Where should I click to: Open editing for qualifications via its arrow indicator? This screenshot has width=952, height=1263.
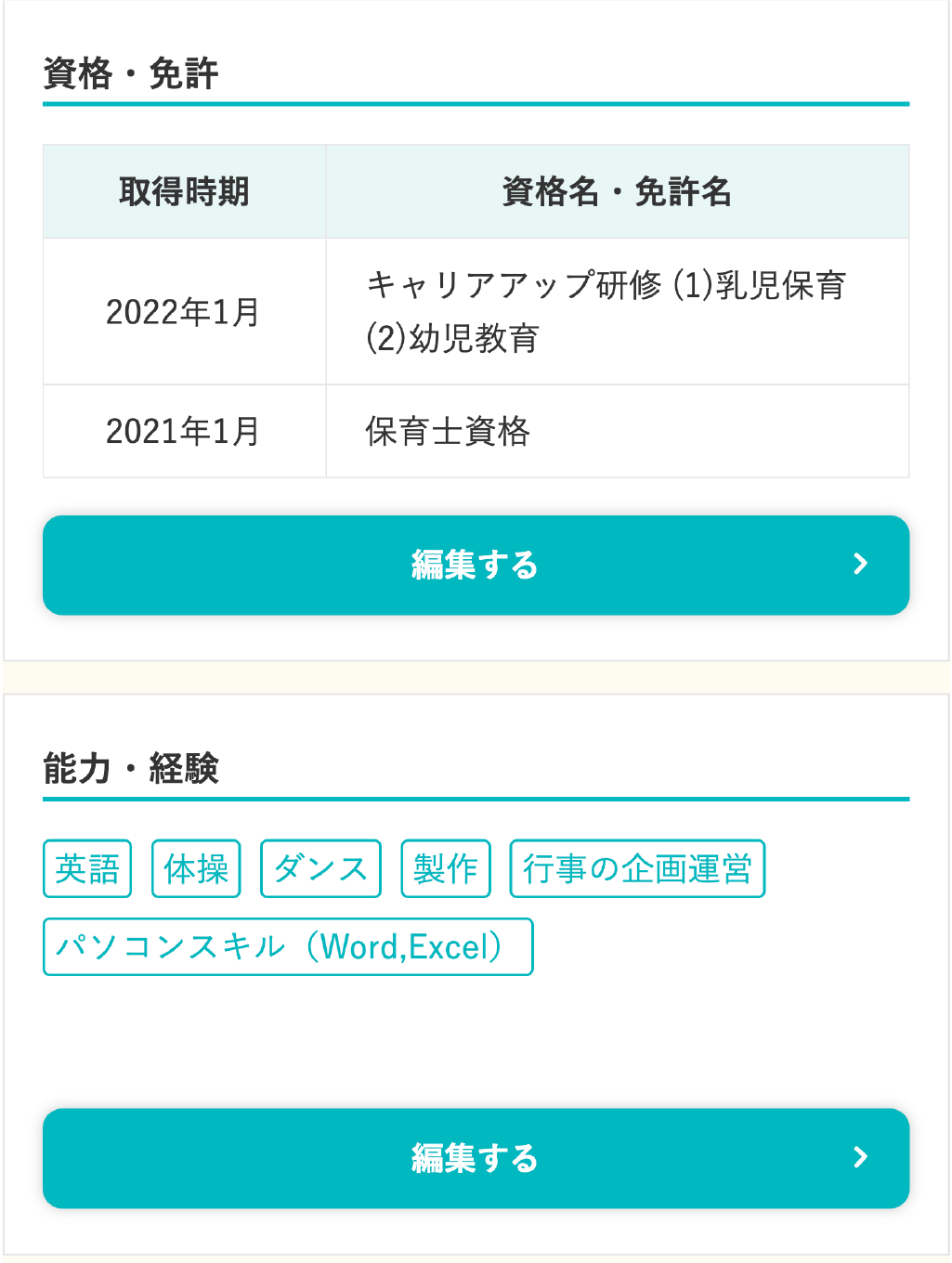pos(861,565)
